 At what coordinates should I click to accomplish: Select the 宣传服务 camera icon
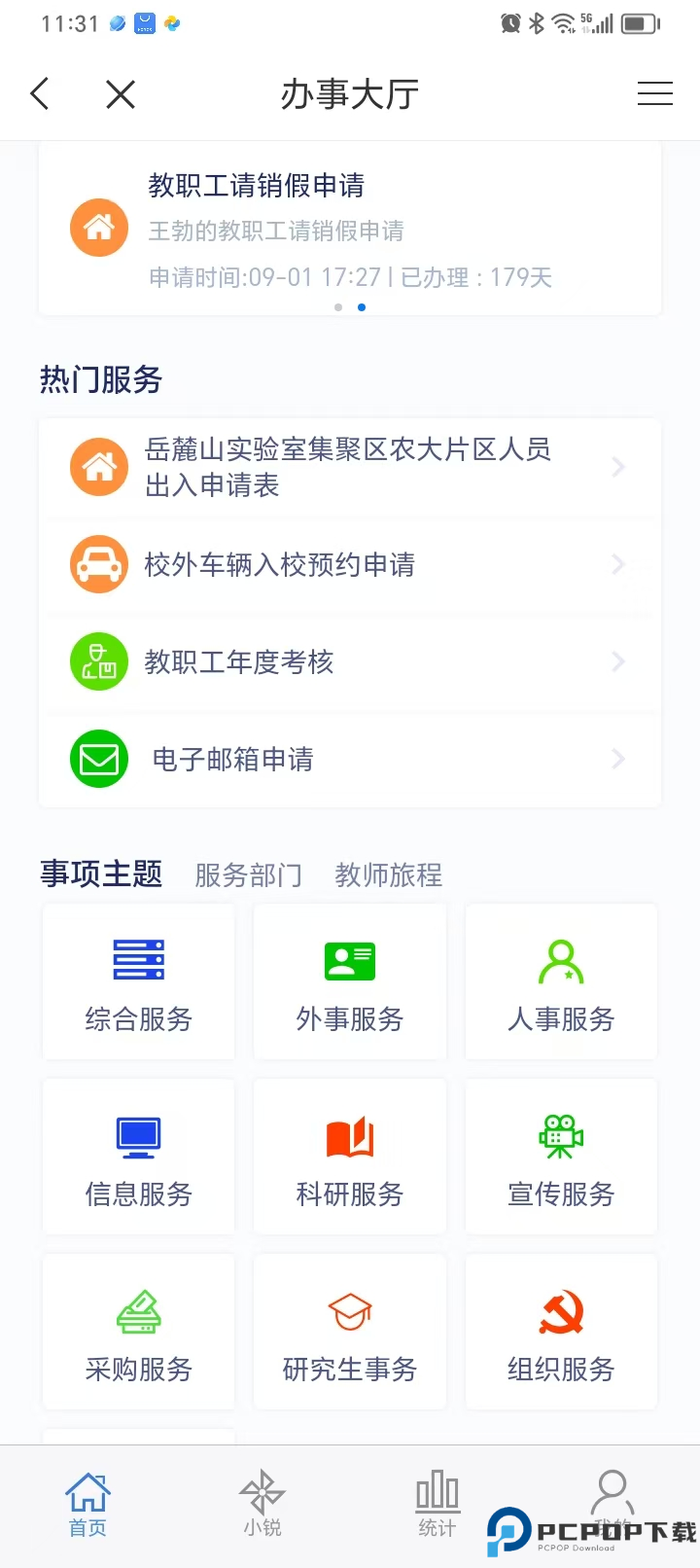[561, 1134]
